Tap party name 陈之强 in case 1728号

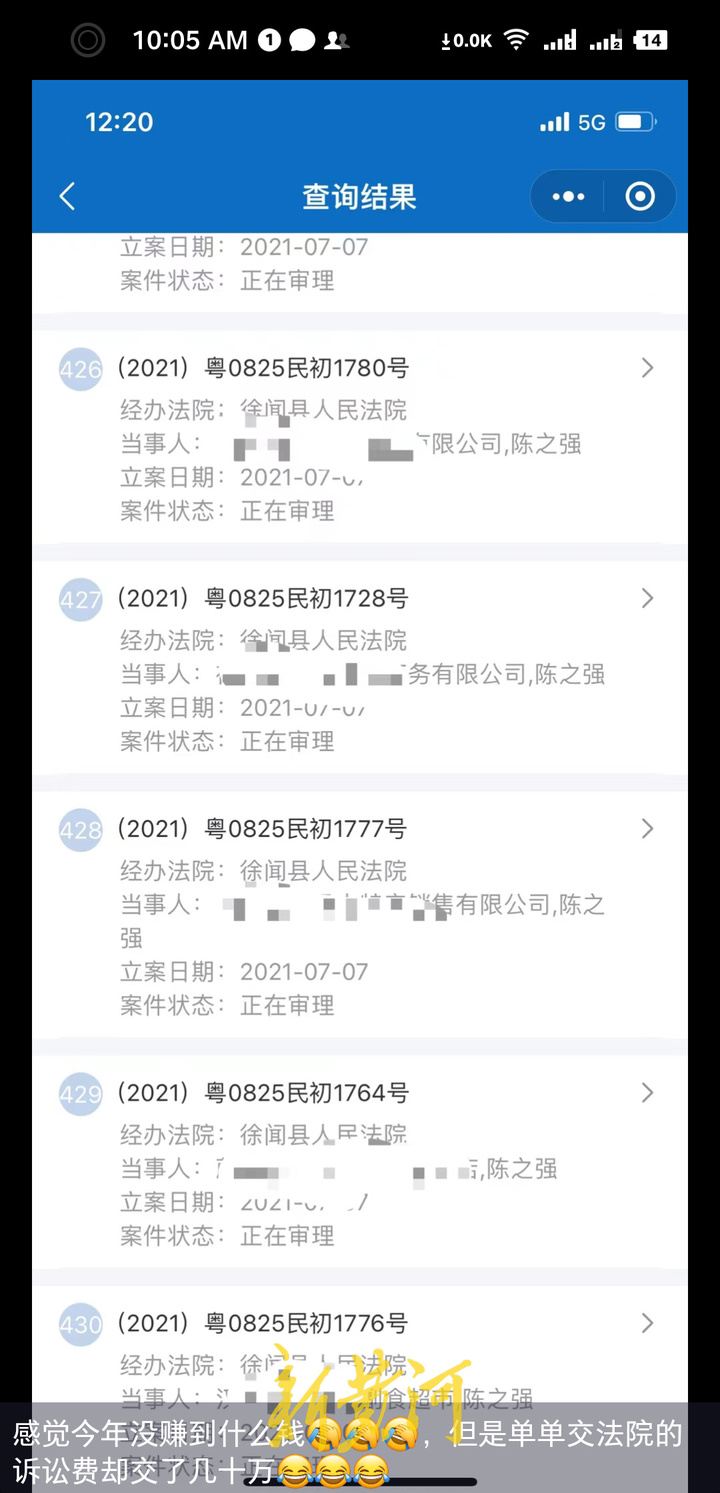(x=566, y=675)
